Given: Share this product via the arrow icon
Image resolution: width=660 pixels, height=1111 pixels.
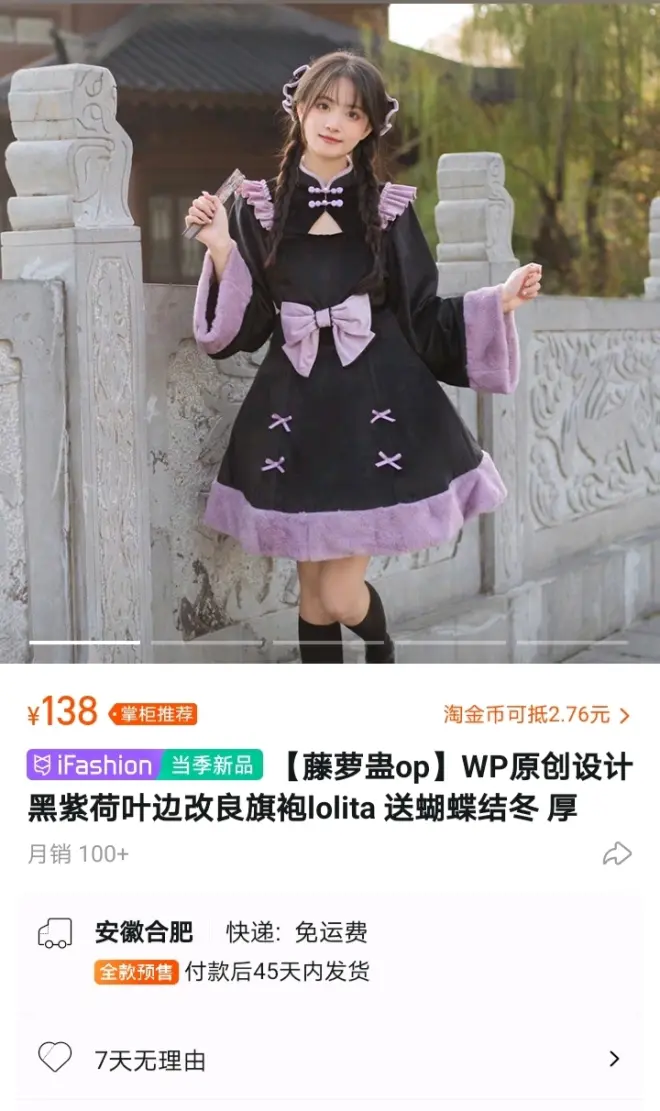Looking at the screenshot, I should 617,853.
